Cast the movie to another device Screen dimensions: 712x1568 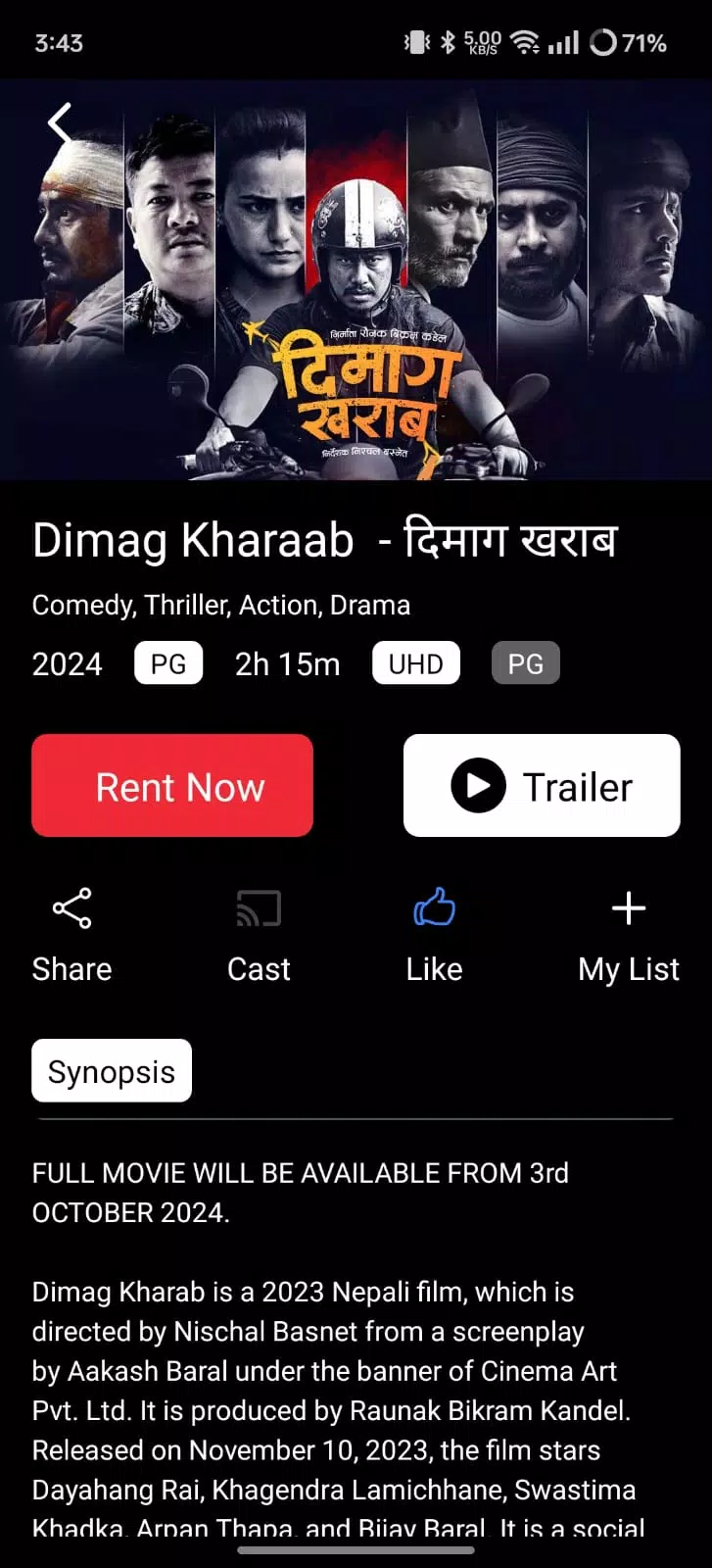coord(259,935)
